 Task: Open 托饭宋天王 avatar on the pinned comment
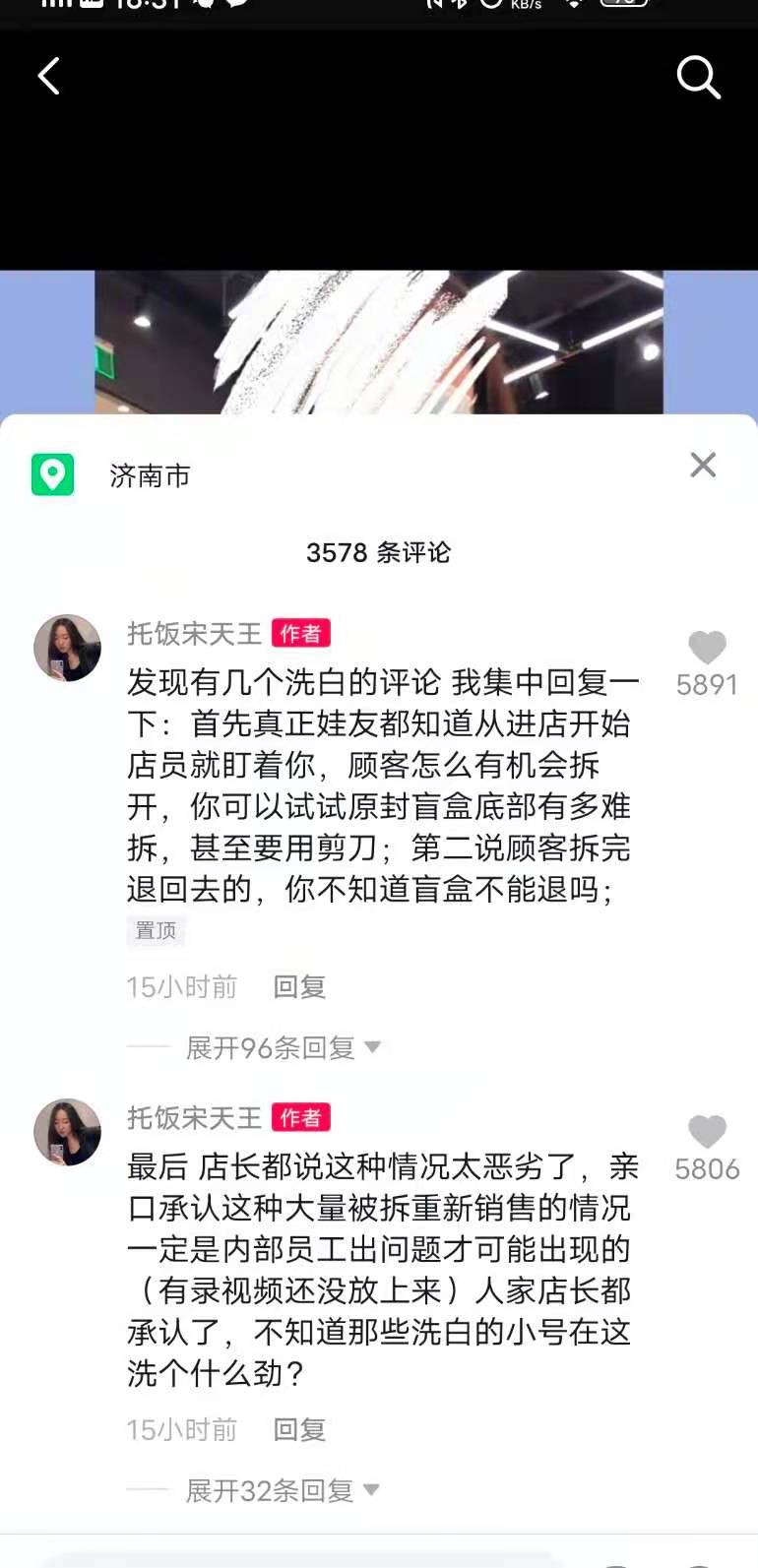[x=68, y=648]
